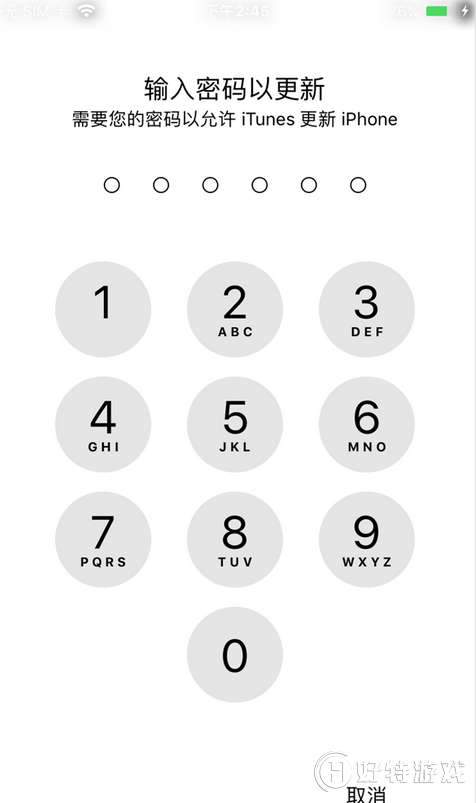Tap the 0 key
The height and width of the screenshot is (803, 476).
(x=235, y=655)
